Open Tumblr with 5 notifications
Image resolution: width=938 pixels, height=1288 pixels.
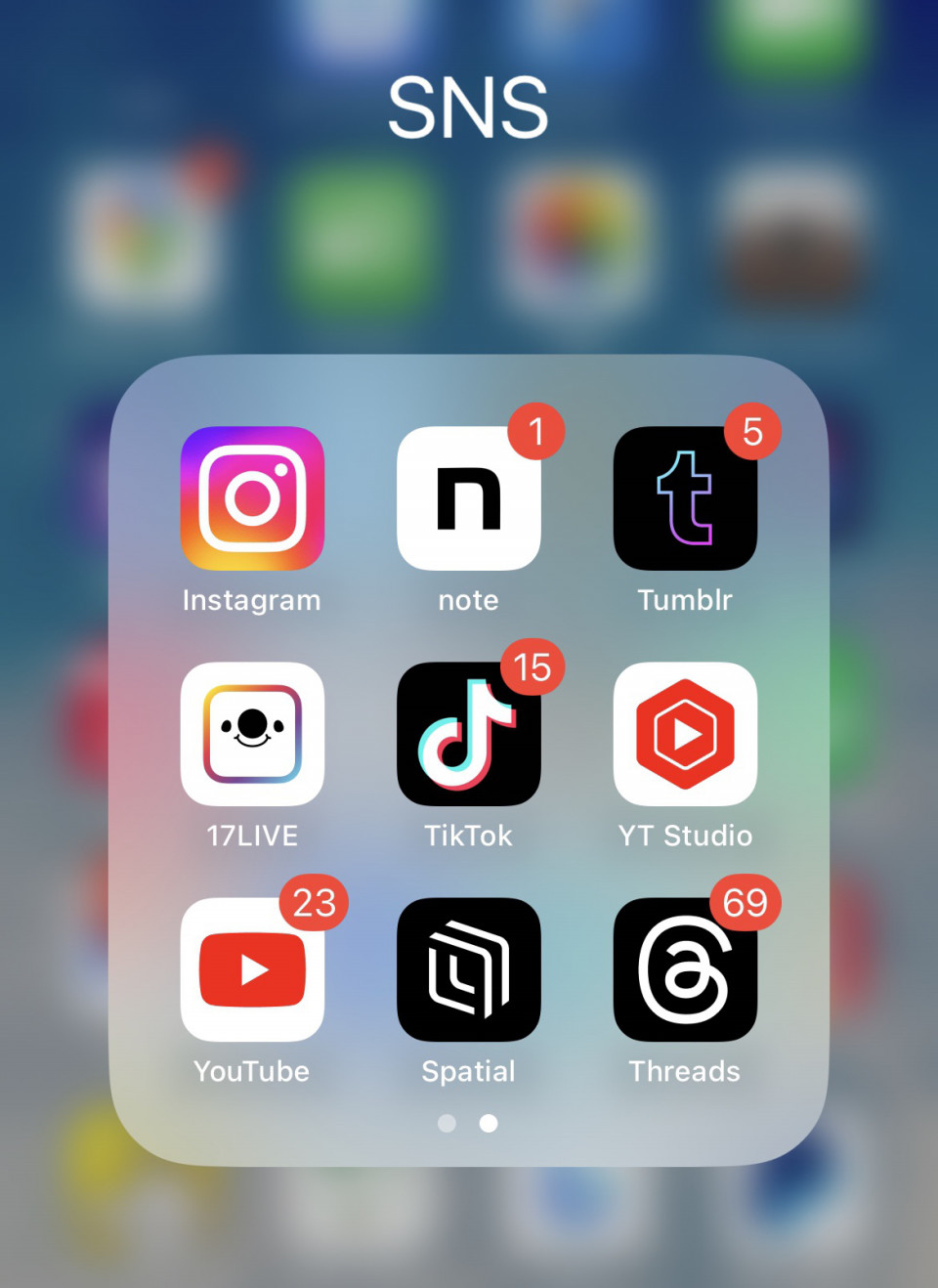point(685,498)
